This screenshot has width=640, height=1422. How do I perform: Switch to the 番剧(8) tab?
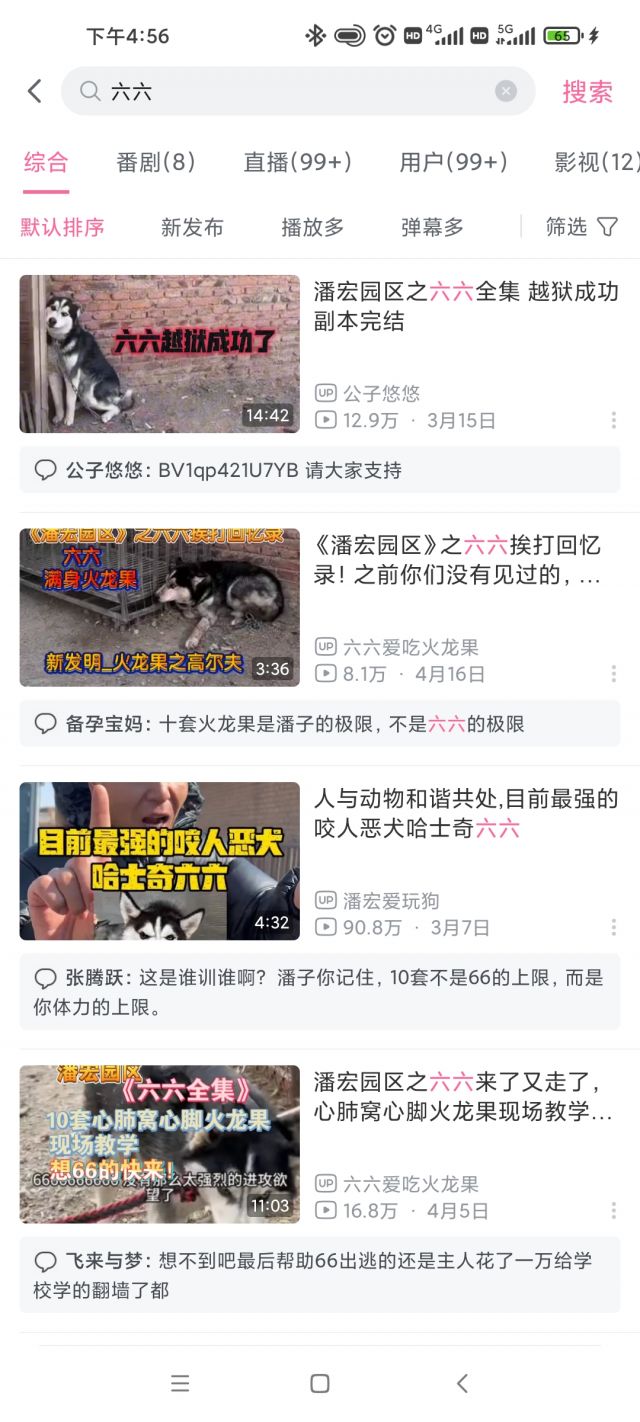point(156,162)
